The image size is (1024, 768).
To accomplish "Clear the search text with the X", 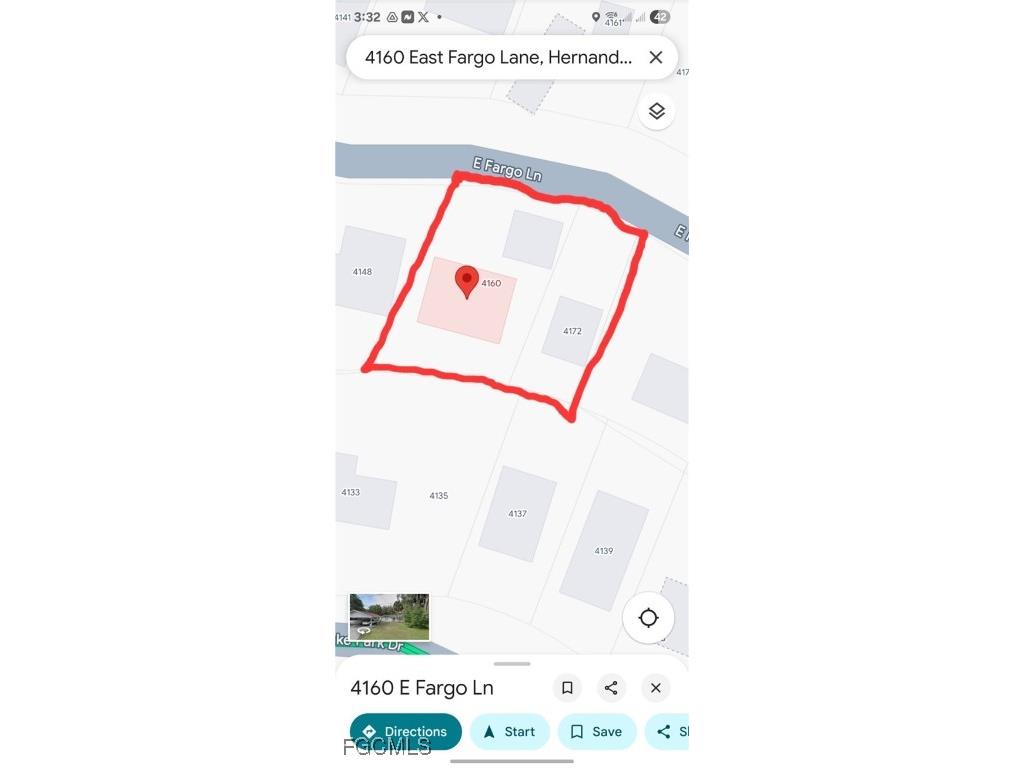I will coord(656,57).
